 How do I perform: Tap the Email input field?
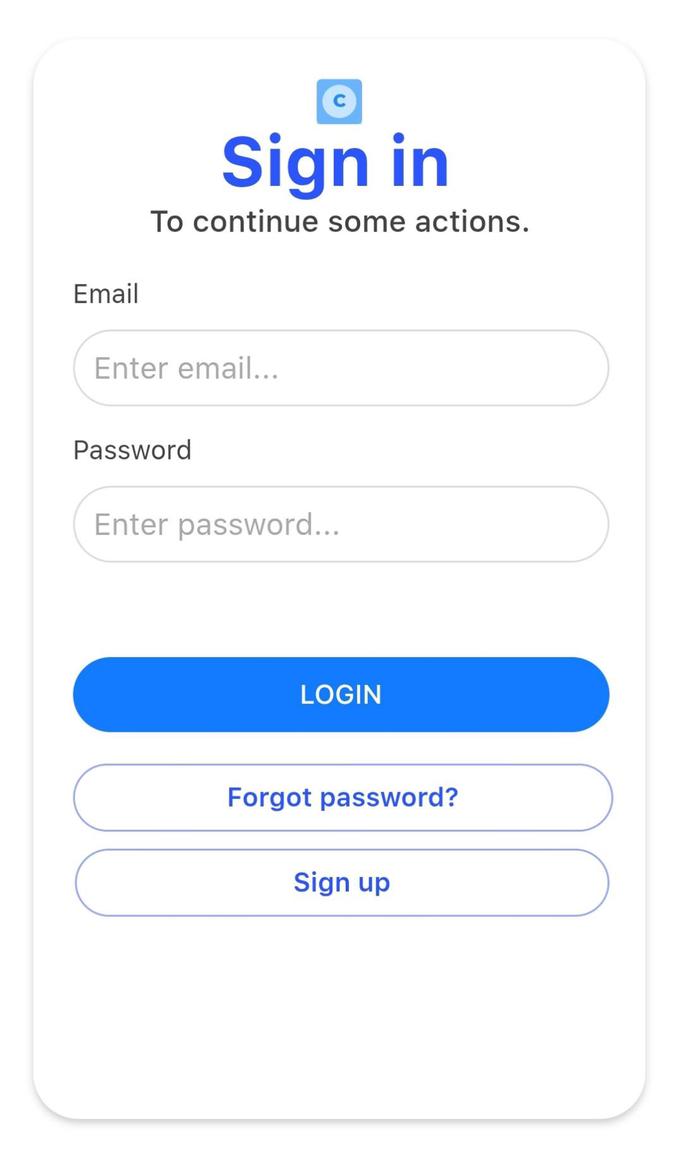click(340, 368)
